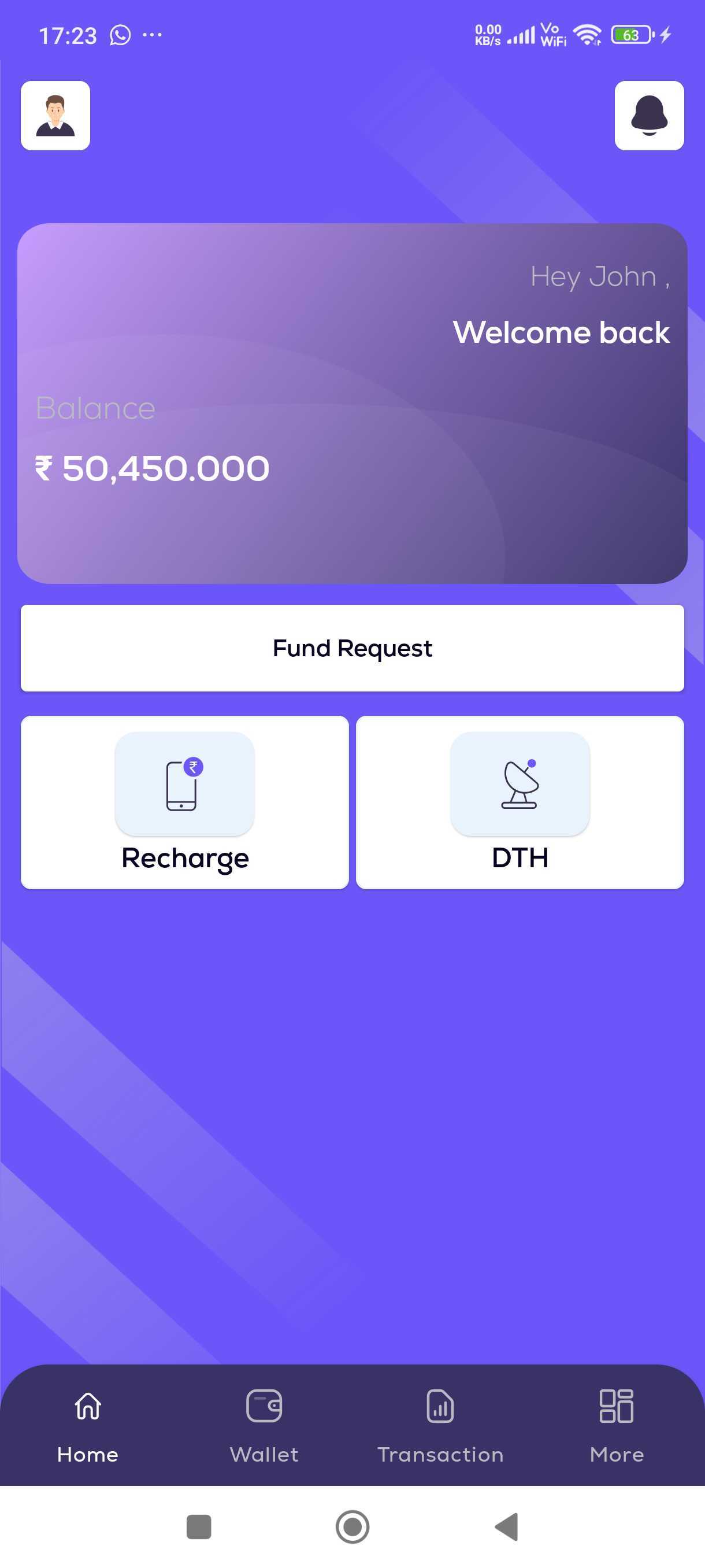Image resolution: width=705 pixels, height=1568 pixels.
Task: Open the DTH service card
Action: pyautogui.click(x=520, y=804)
